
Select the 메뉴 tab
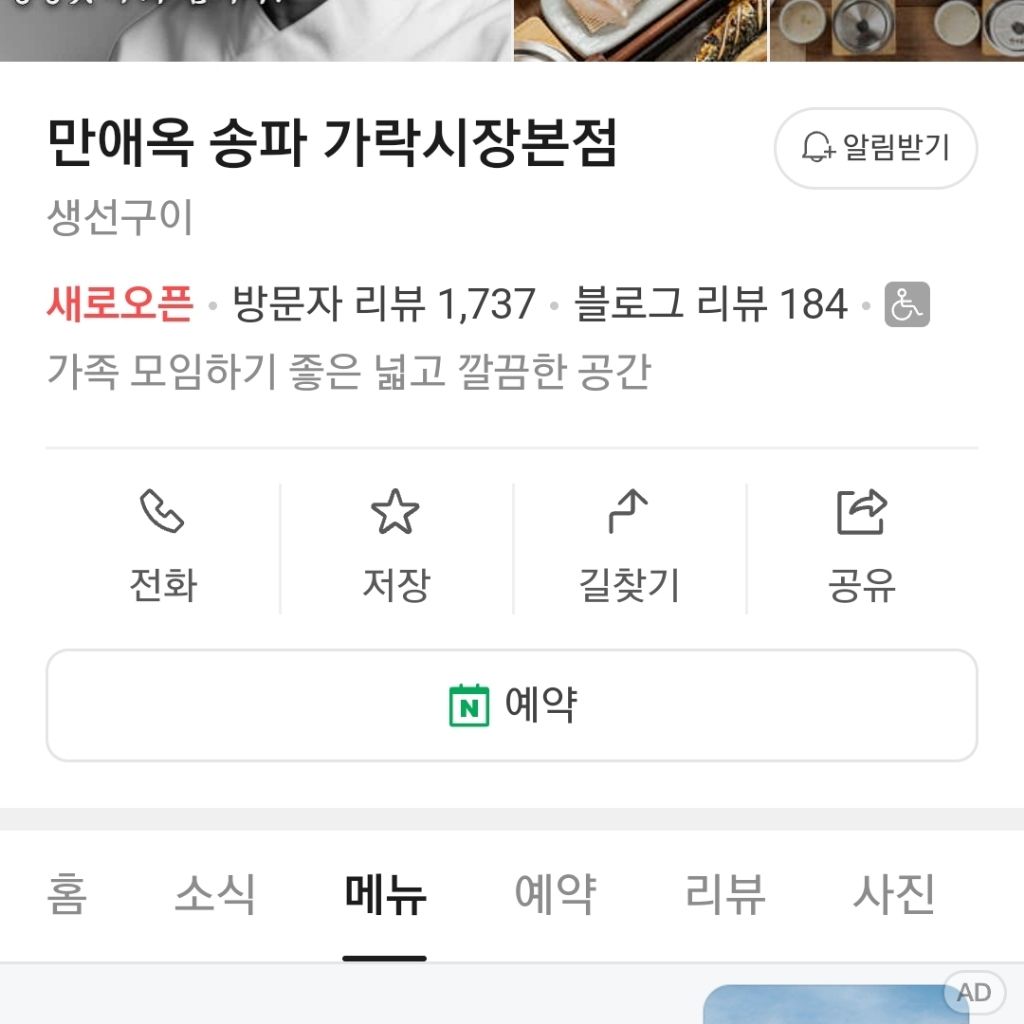coord(385,893)
